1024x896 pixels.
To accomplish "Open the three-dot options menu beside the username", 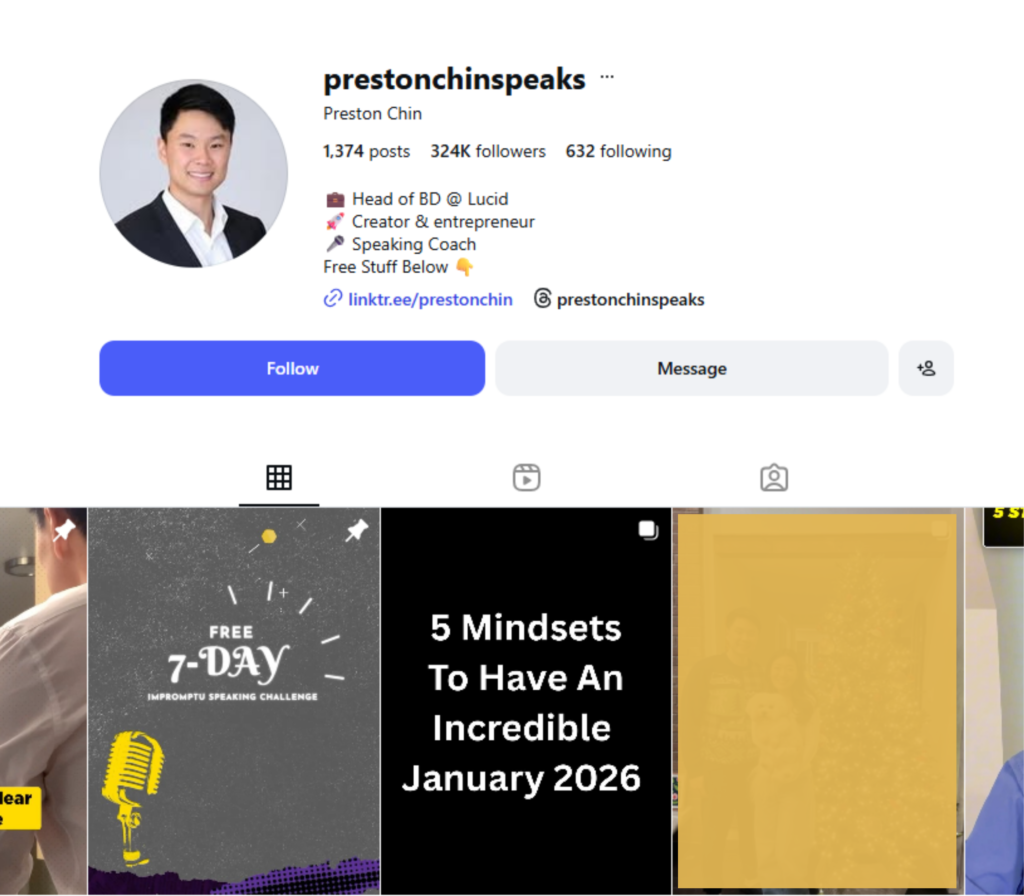I will click(x=607, y=78).
